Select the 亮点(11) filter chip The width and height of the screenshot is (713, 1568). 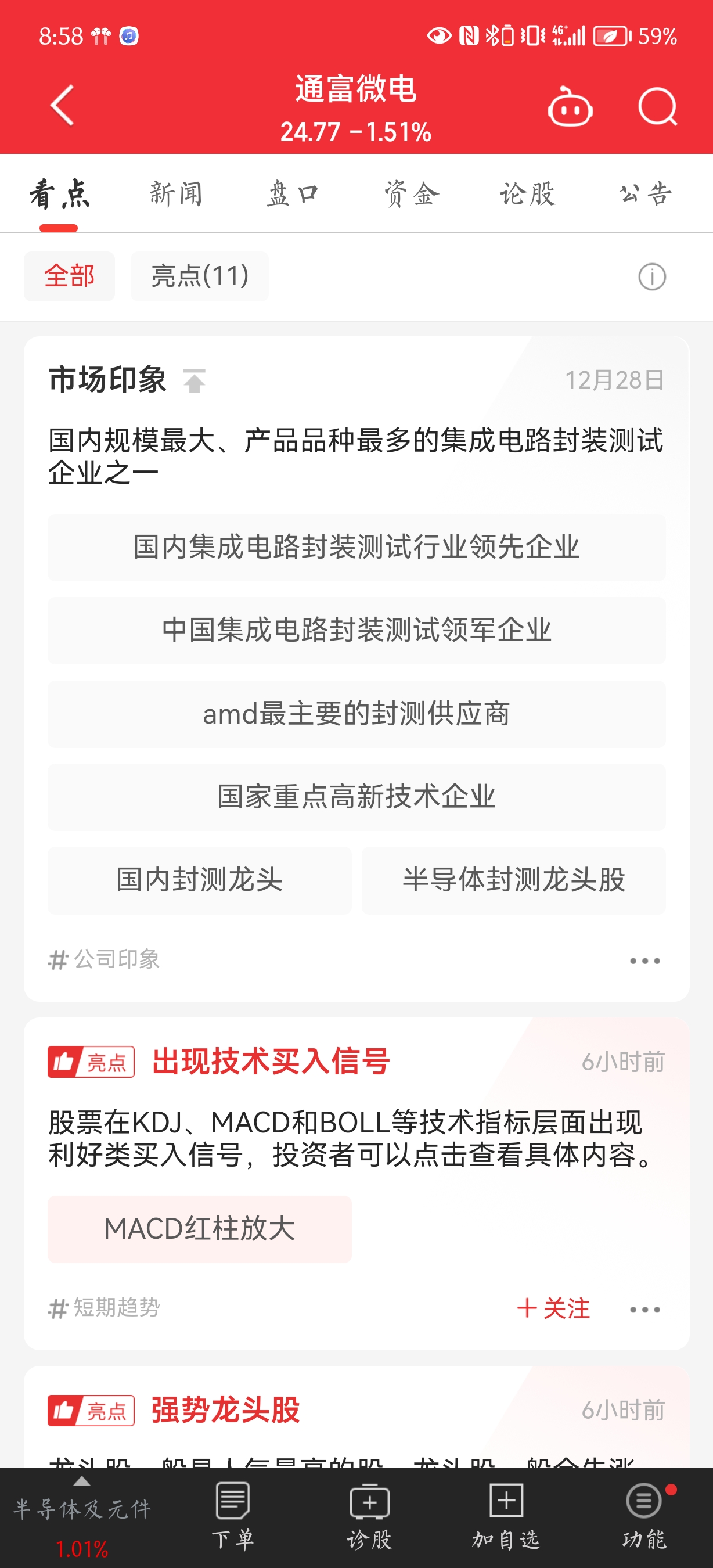tap(200, 276)
